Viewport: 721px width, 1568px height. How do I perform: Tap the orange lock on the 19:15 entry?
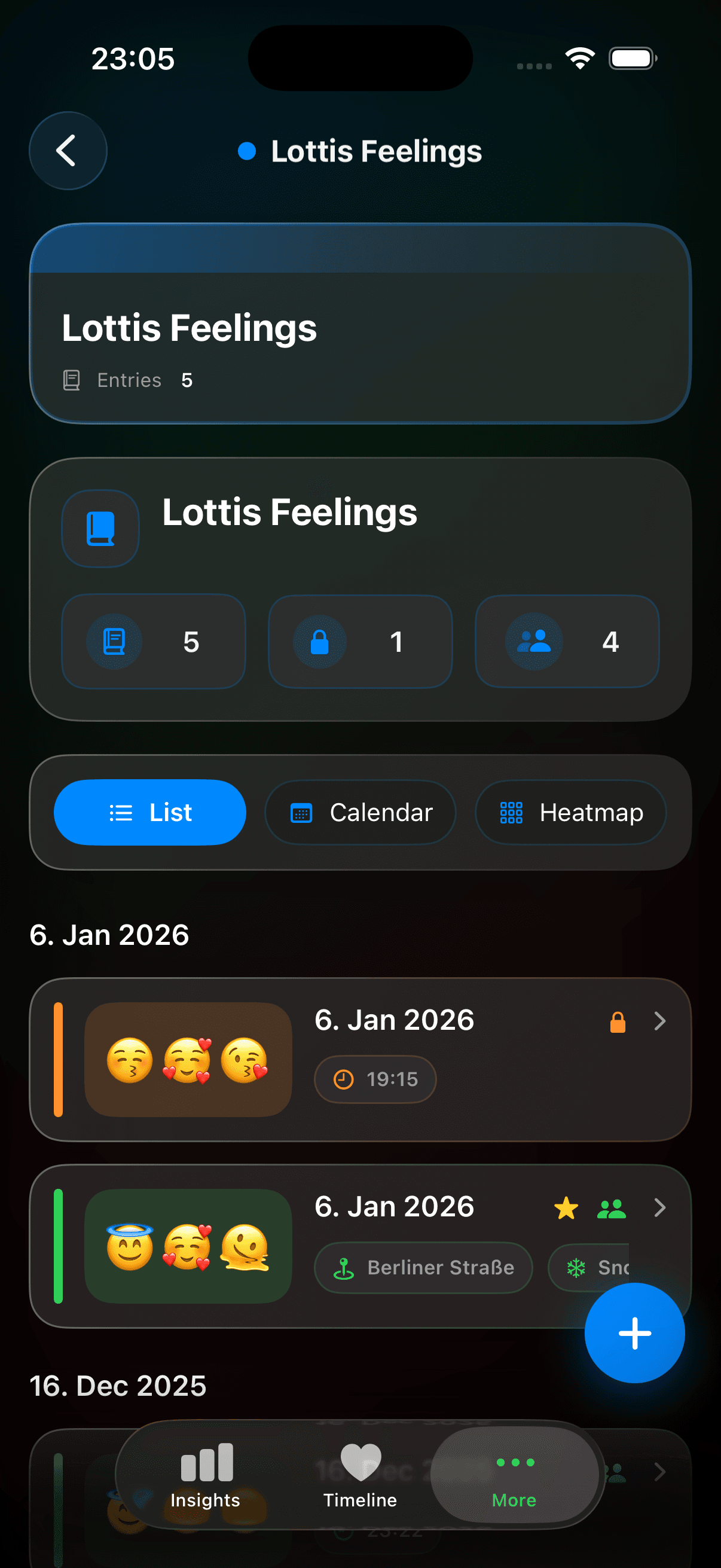(x=618, y=1021)
